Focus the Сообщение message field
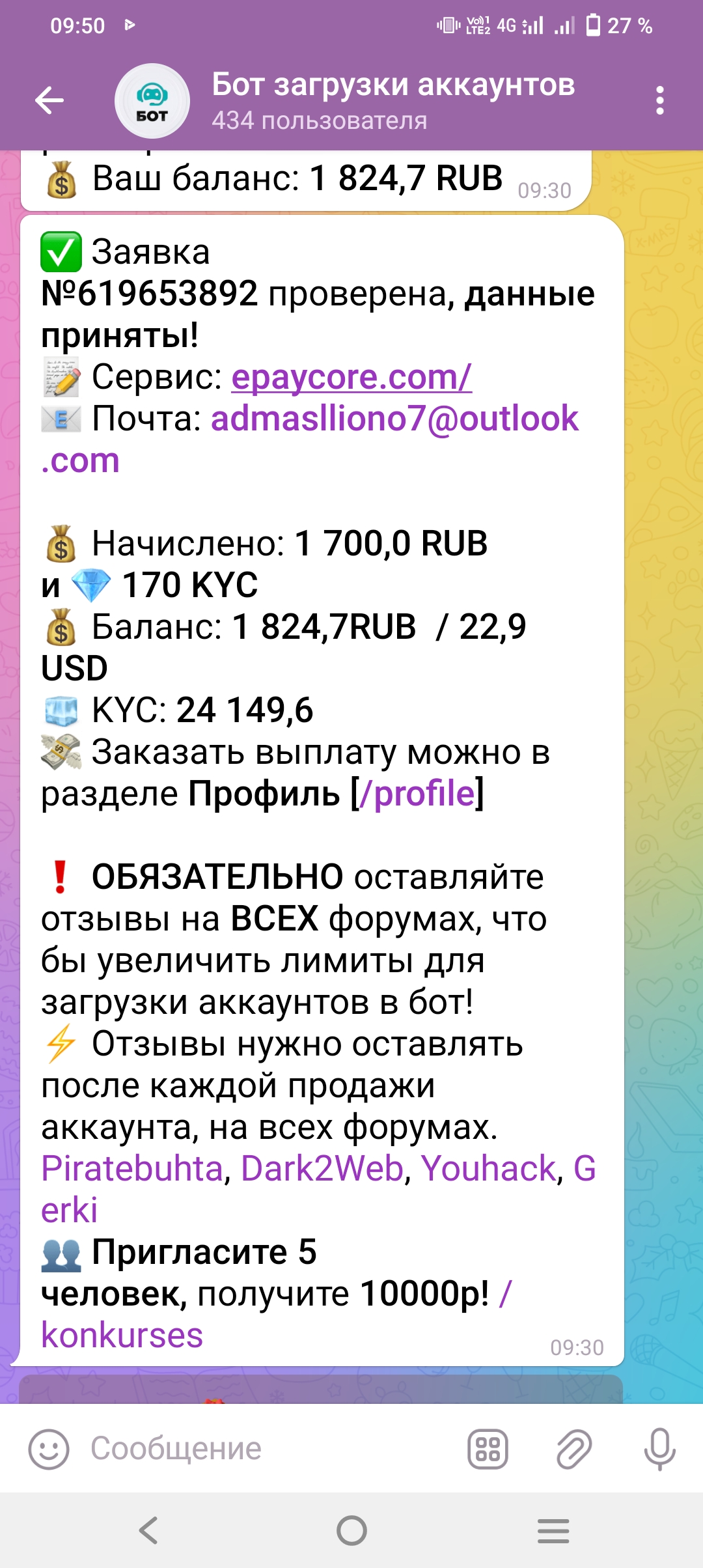Screen dimensions: 703x1568 pos(260,1449)
